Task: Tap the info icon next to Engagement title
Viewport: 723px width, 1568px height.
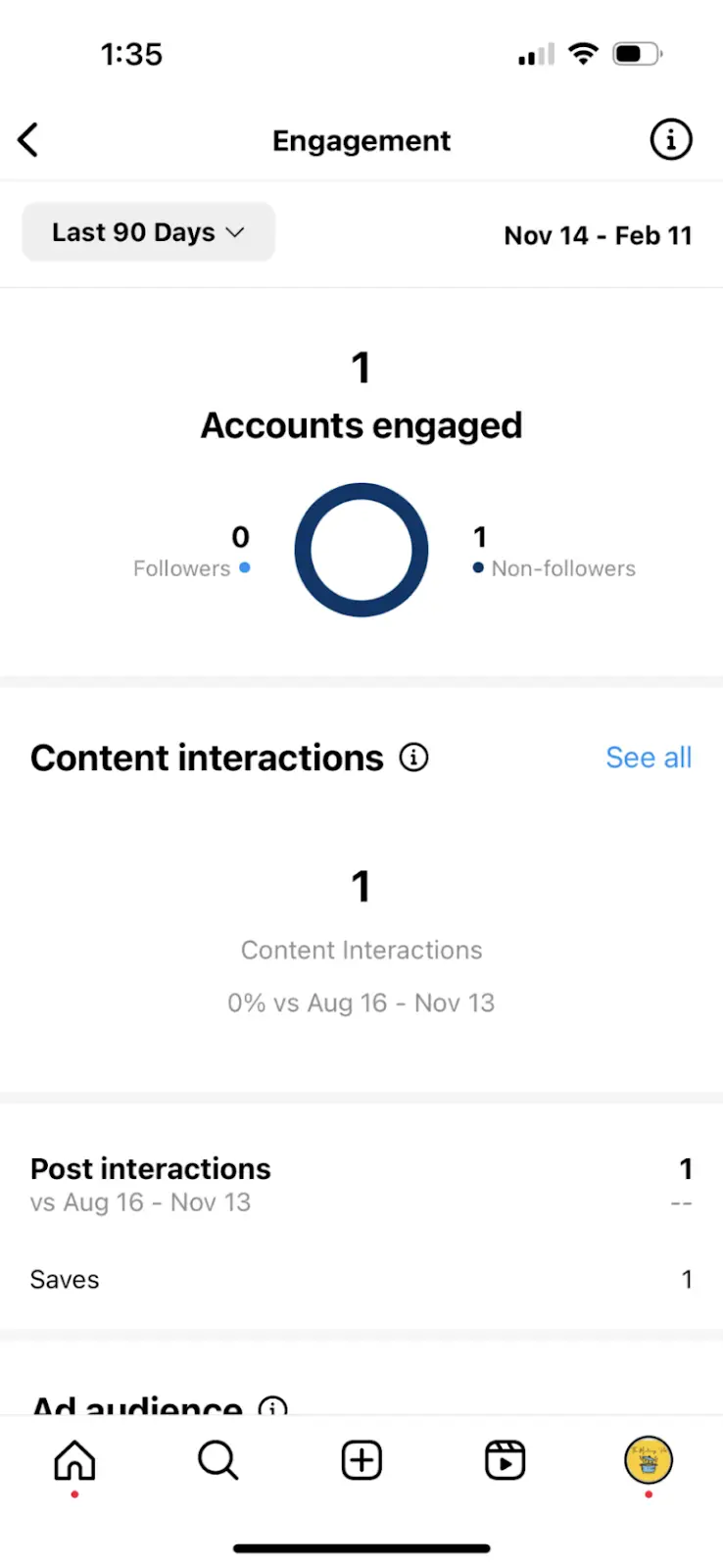Action: click(x=671, y=139)
